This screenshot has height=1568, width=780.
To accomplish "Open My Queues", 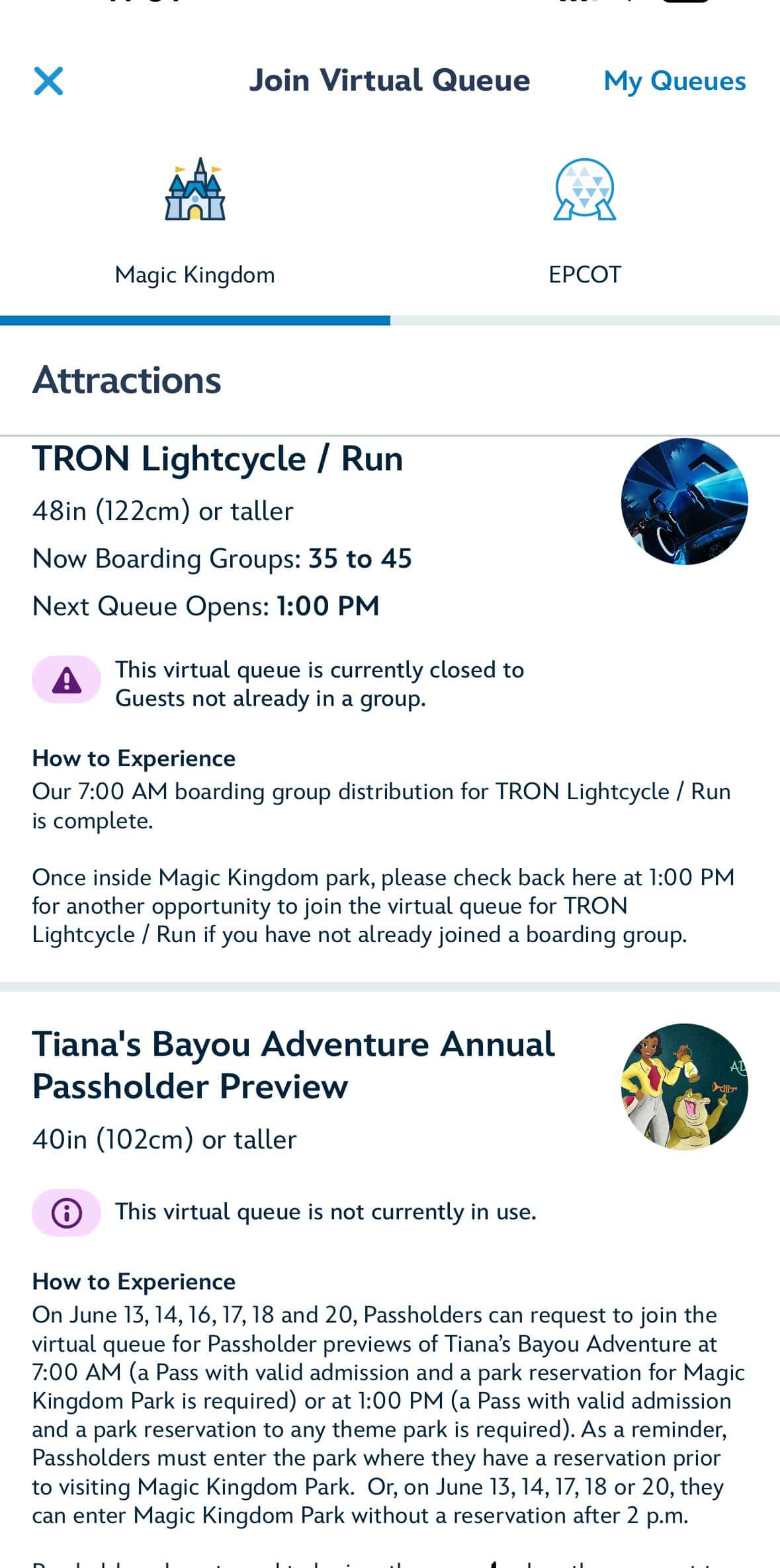I will (x=674, y=81).
